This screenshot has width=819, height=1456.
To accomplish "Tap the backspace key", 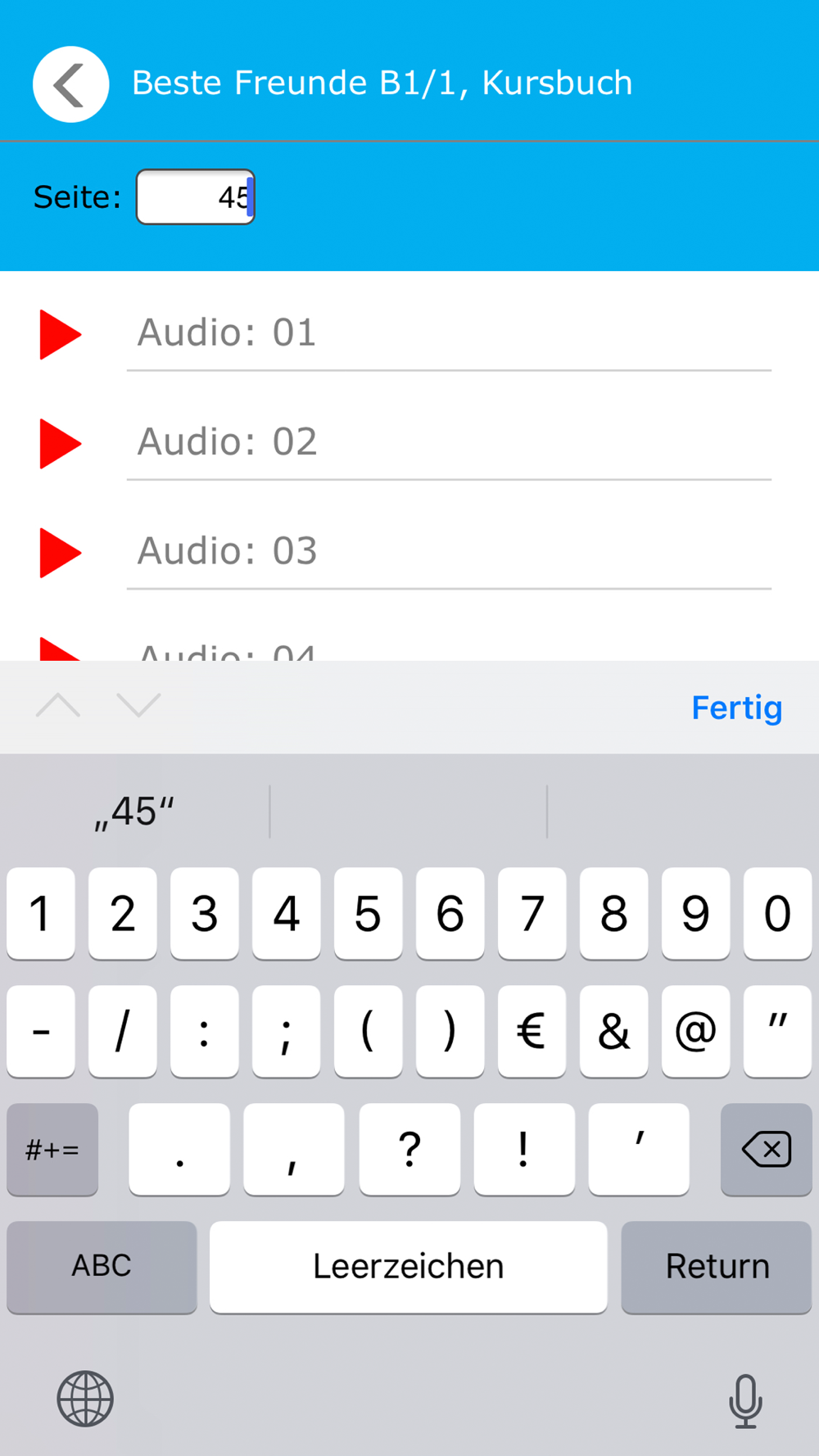I will coord(766,1149).
